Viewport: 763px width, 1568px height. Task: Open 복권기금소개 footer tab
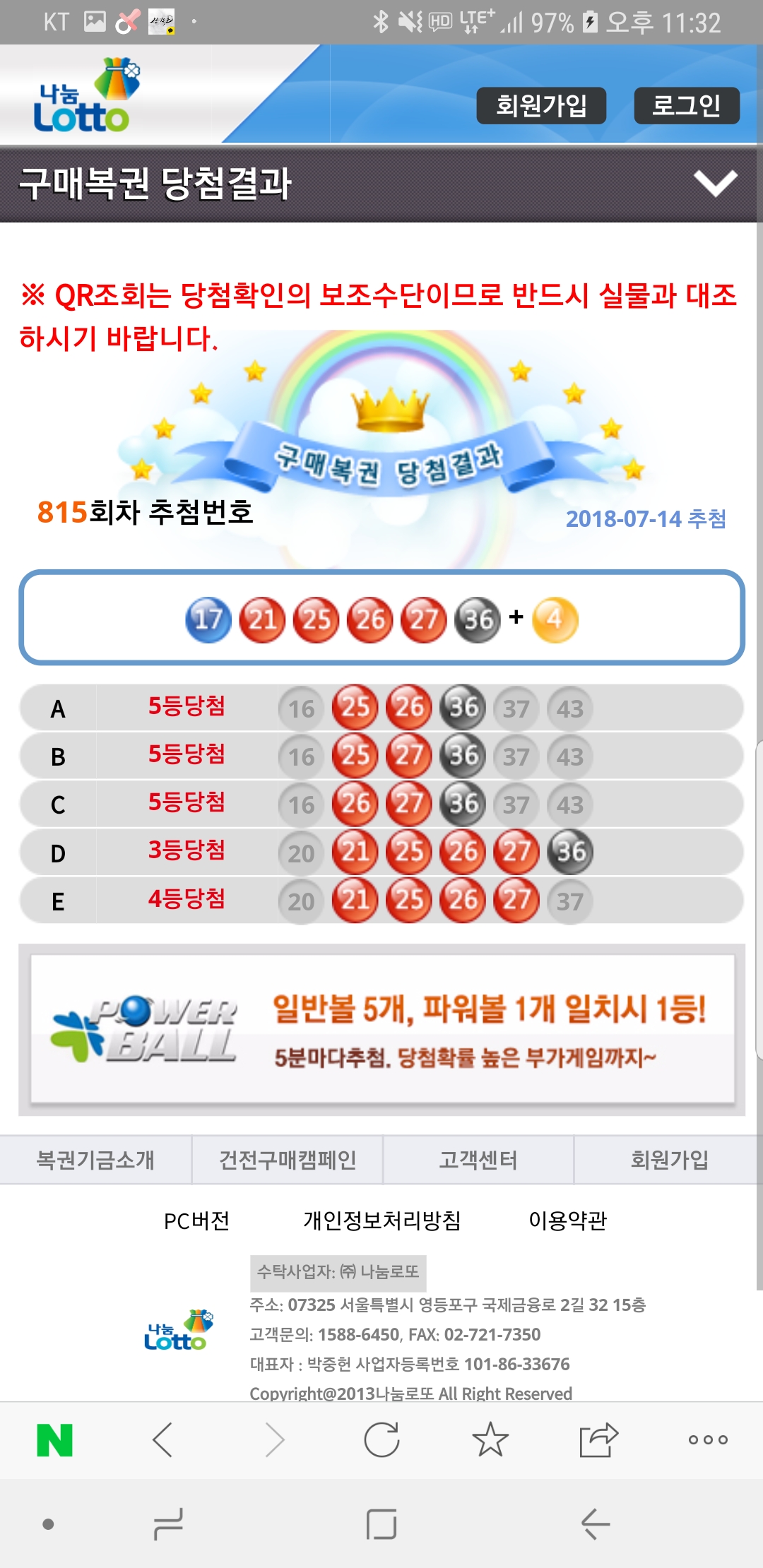(95, 1160)
